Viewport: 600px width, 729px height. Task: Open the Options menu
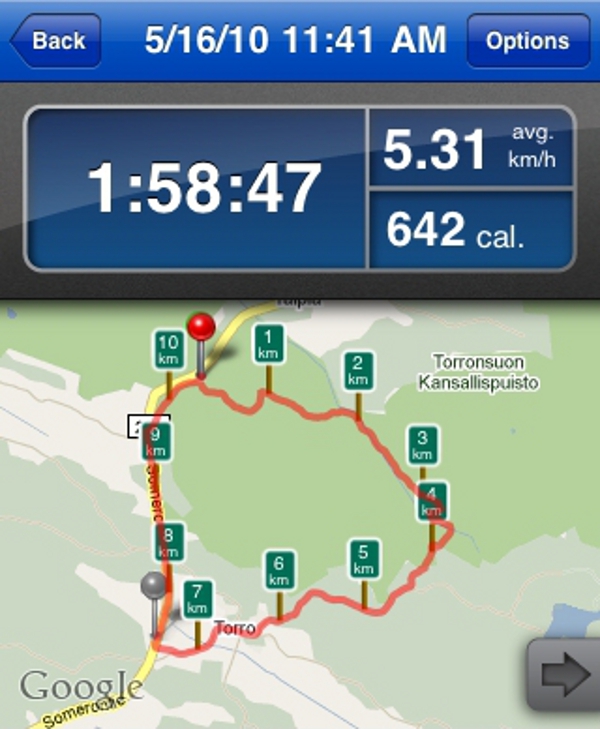(x=527, y=41)
